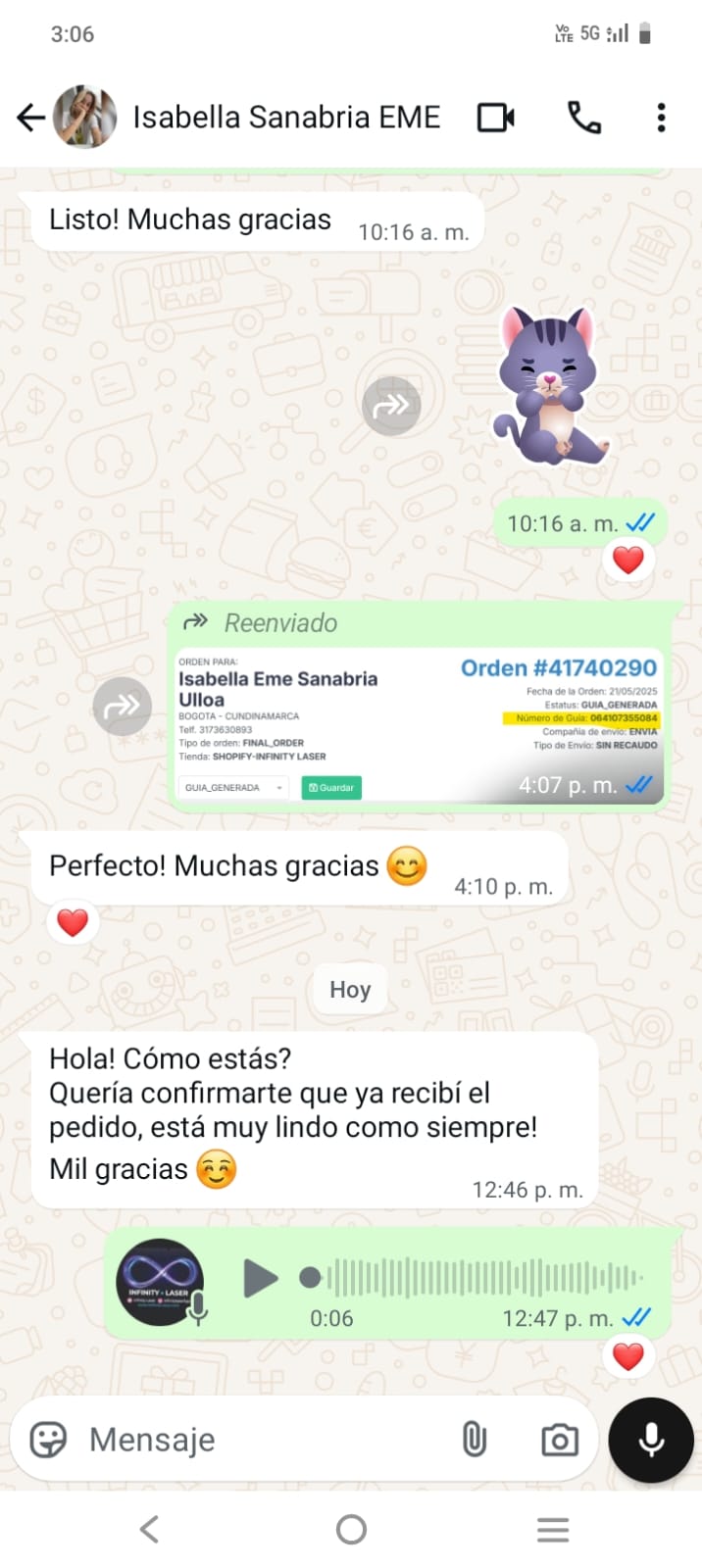
Task: Open the camera from the message bar
Action: [559, 1440]
